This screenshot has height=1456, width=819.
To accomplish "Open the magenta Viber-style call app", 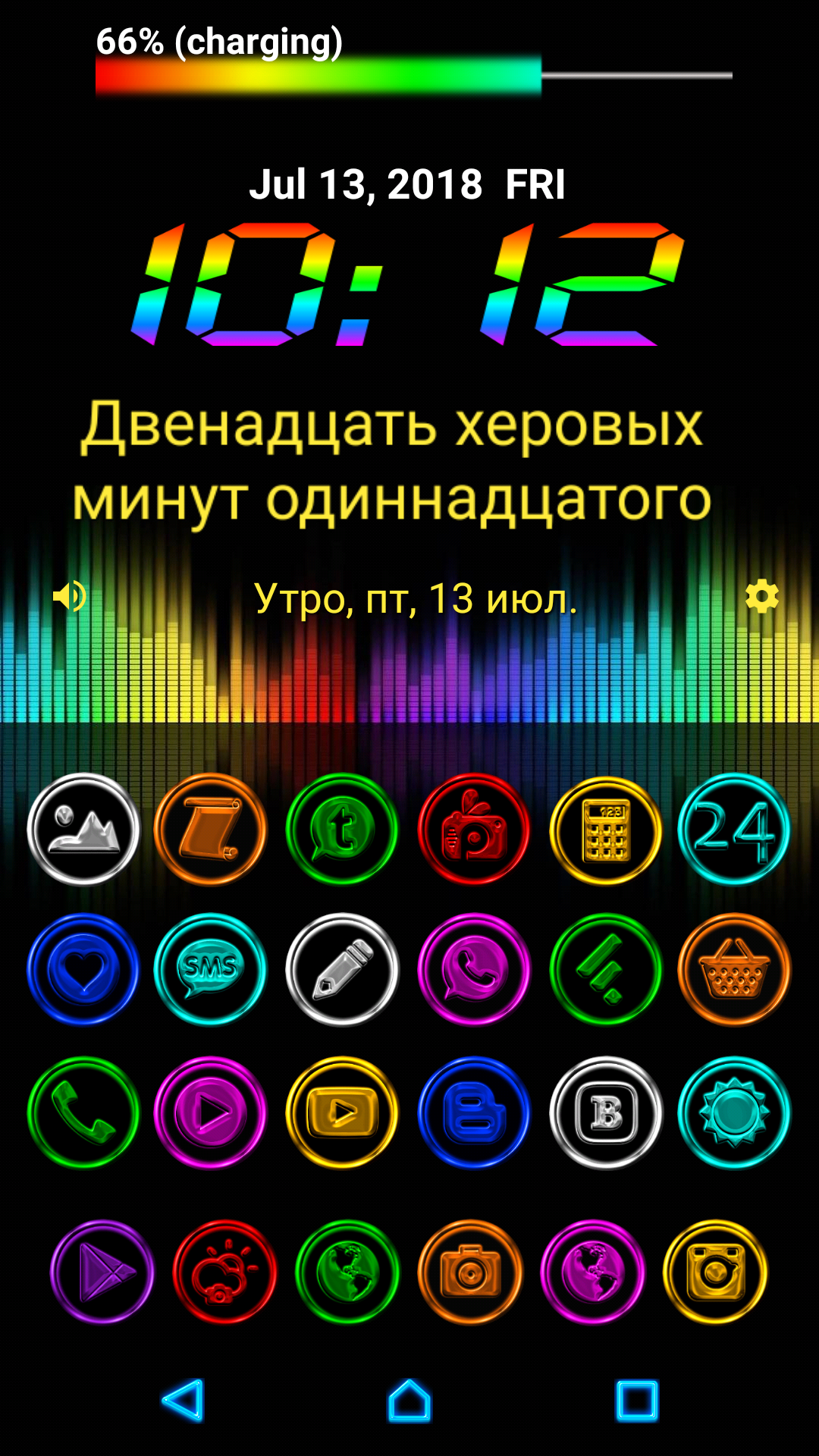I will [474, 969].
